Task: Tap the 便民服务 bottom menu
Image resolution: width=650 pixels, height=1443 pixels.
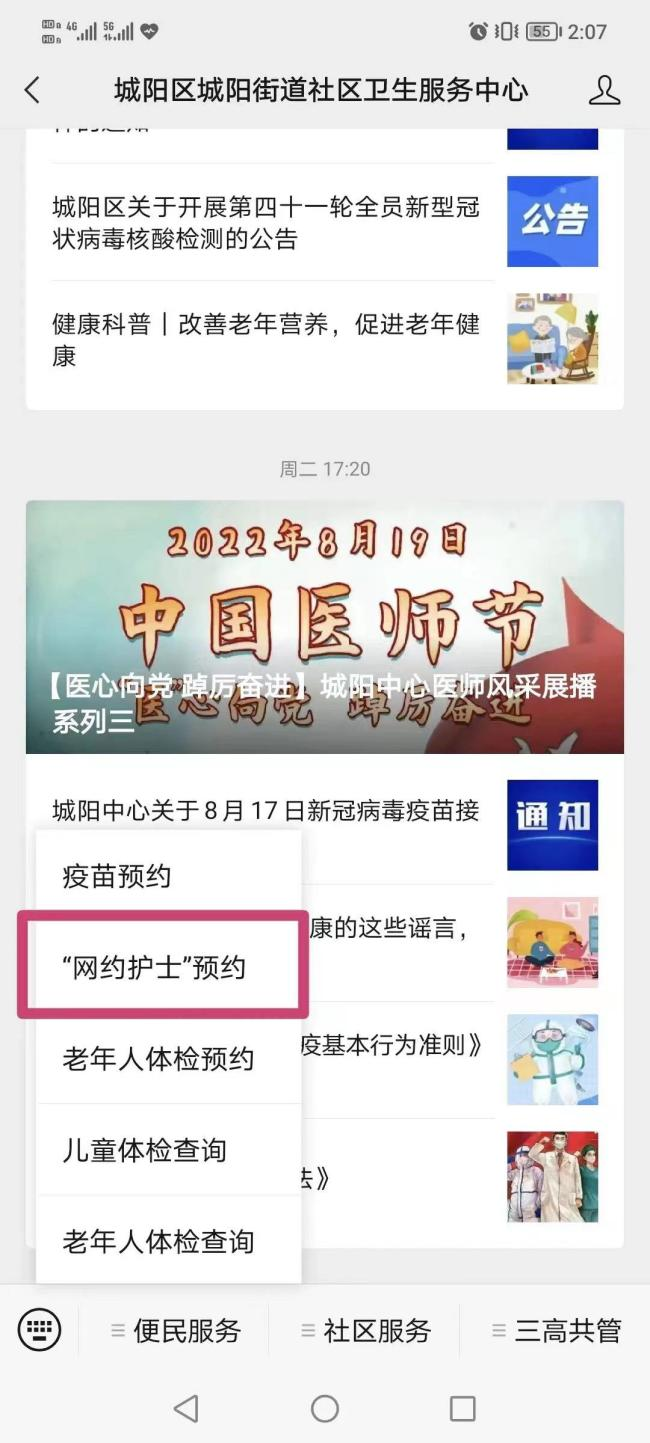Action: click(x=176, y=1330)
